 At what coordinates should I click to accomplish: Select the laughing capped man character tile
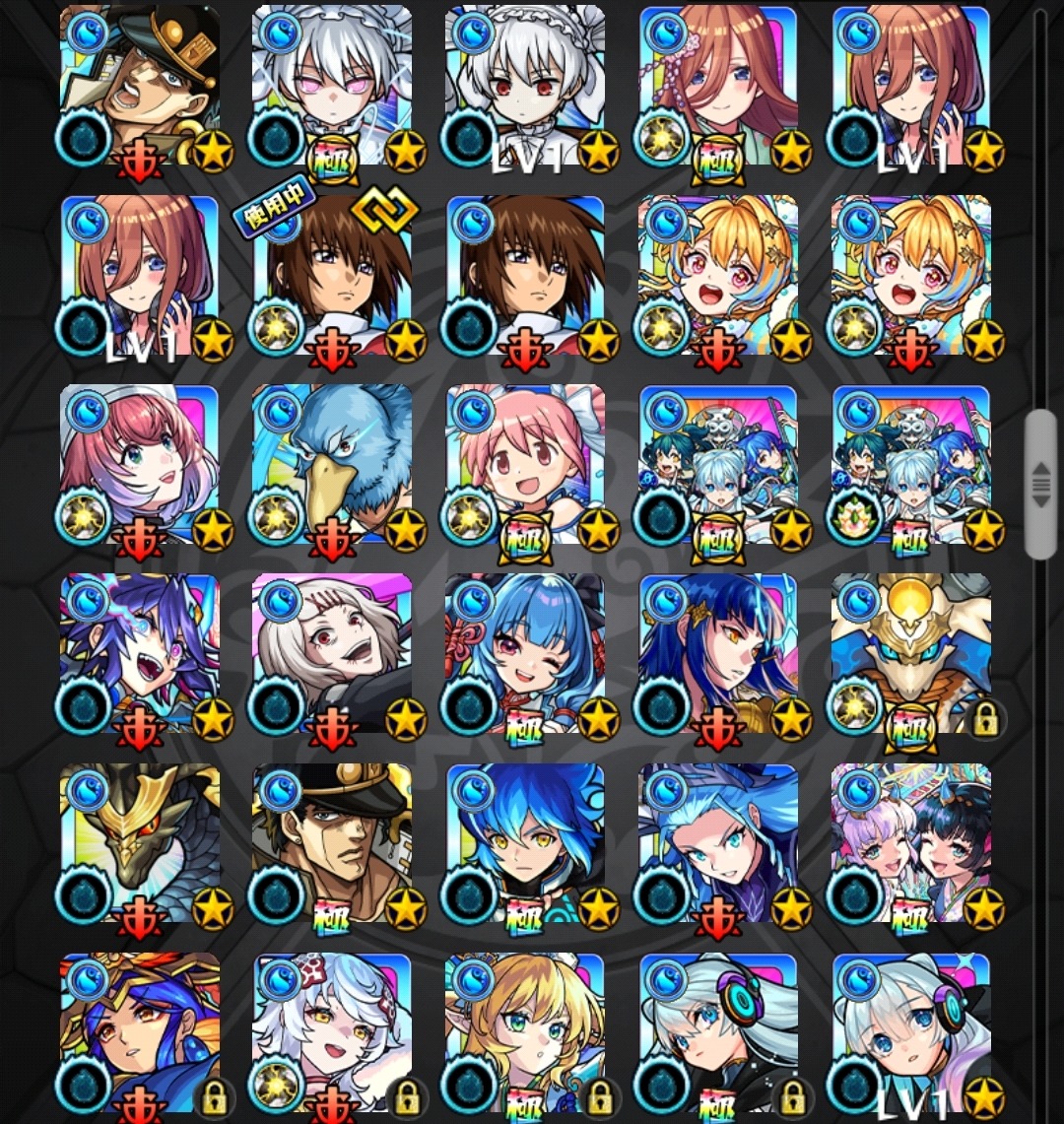point(139,86)
